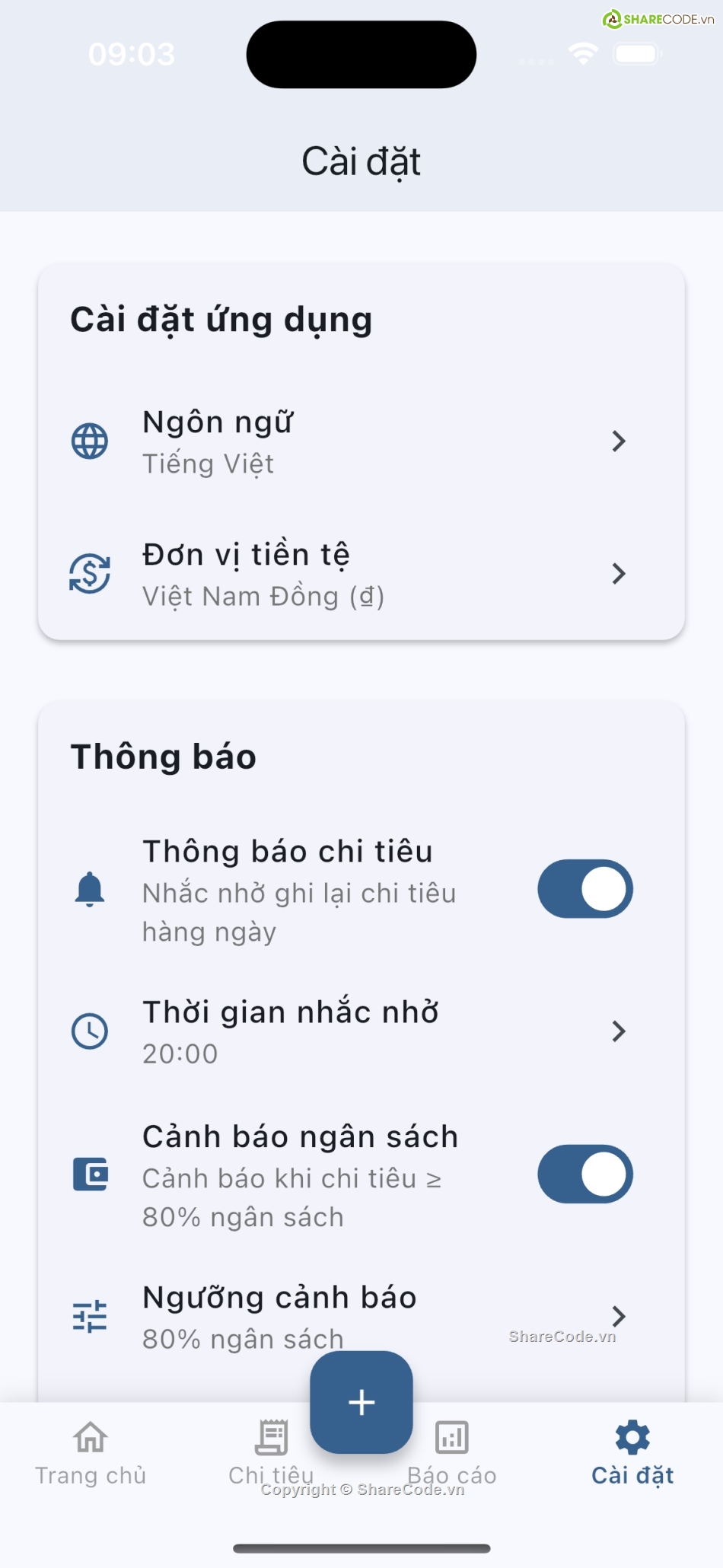Screen dimensions: 723x1568
Task: Expand Thời gian nhắc nhở using its chevron
Action: pos(619,1031)
